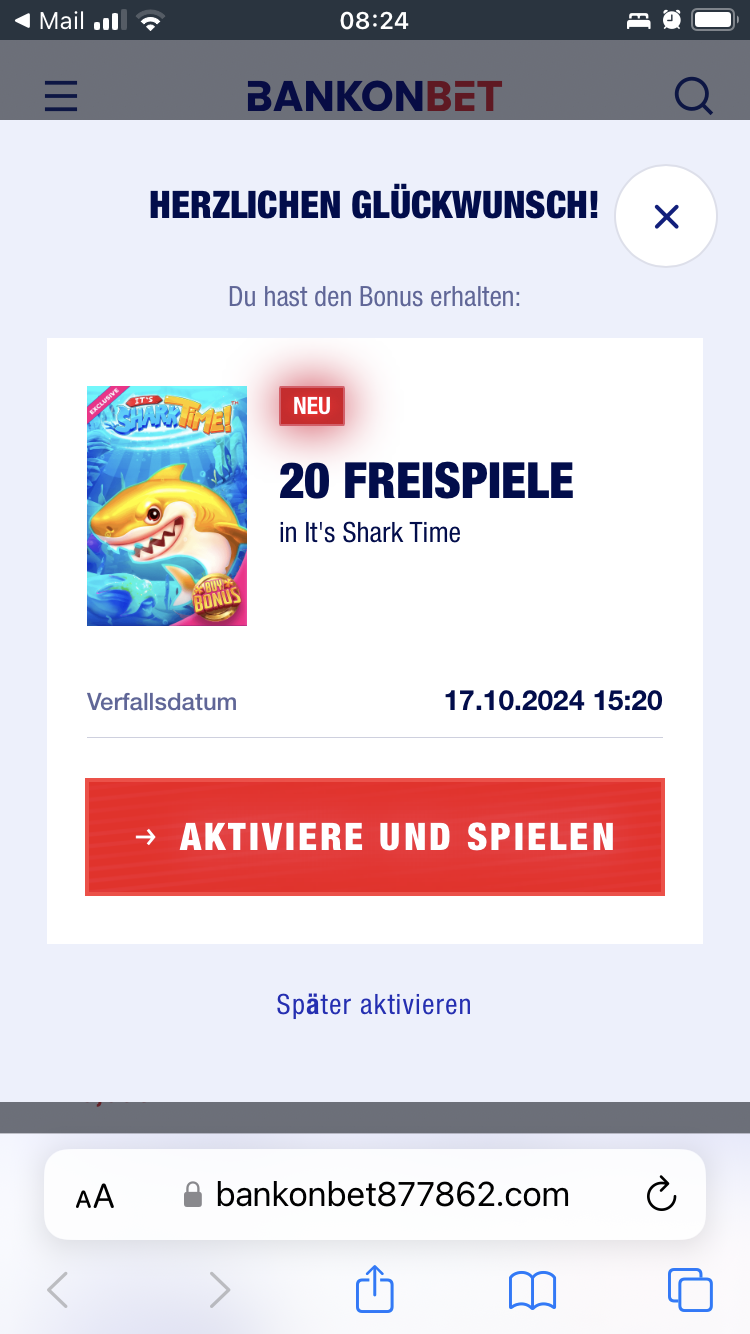Tap the padlock icon in address bar
The height and width of the screenshot is (1334, 750).
[x=193, y=1194]
